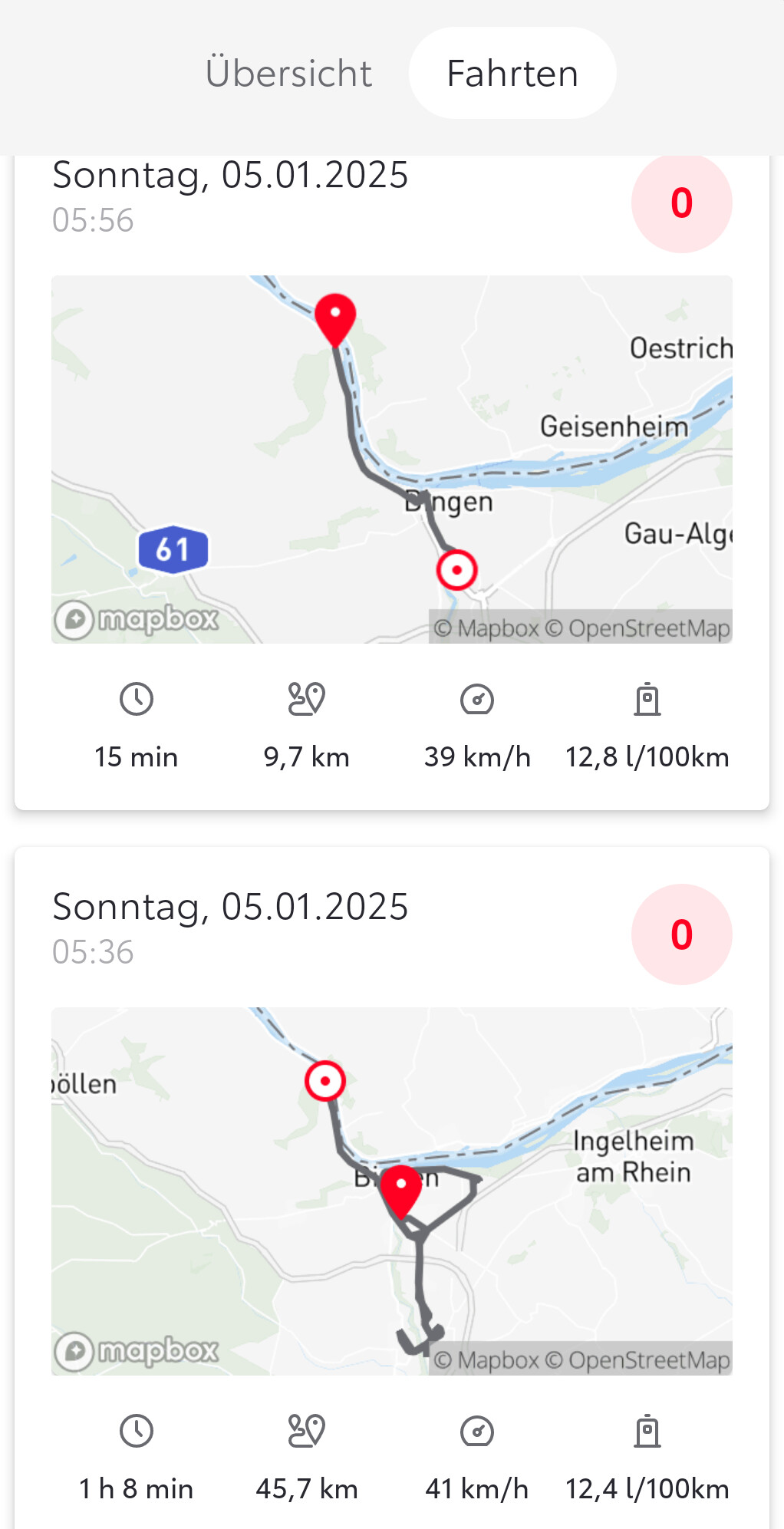Select the Fahrten tab
Image resolution: width=784 pixels, height=1529 pixels.
[512, 74]
